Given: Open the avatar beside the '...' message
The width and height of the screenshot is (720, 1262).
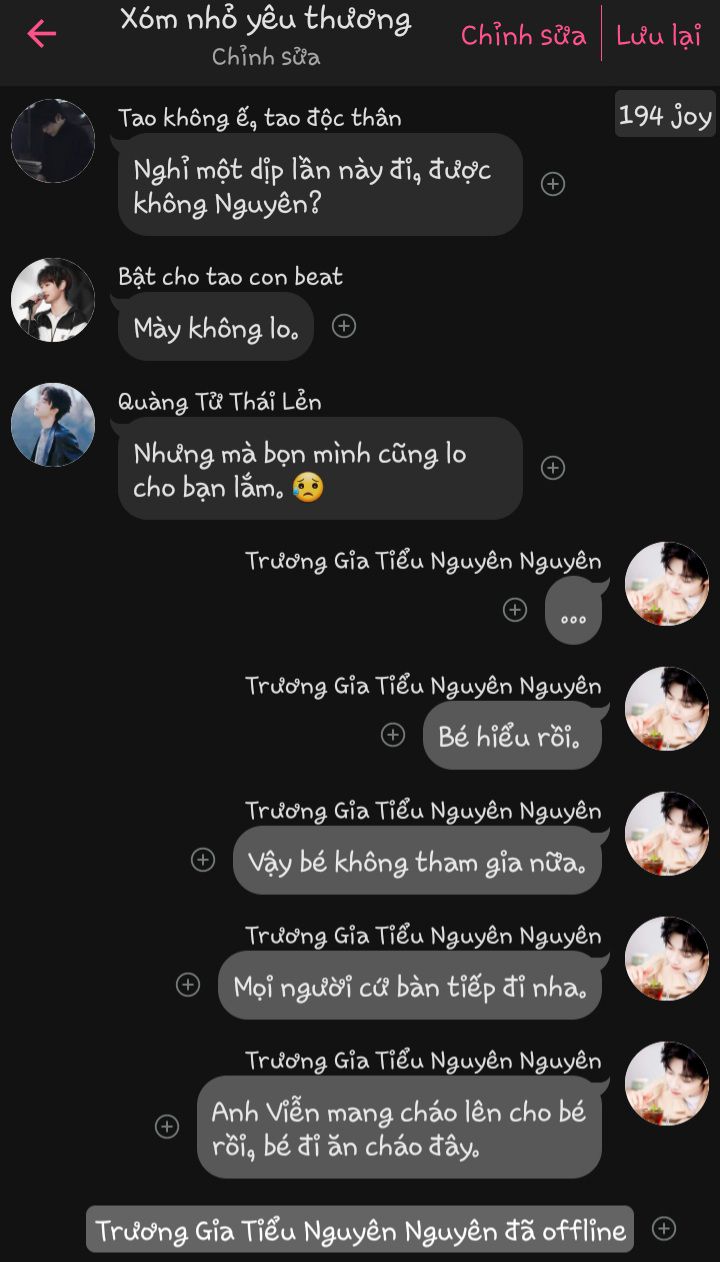Looking at the screenshot, I should (x=667, y=584).
